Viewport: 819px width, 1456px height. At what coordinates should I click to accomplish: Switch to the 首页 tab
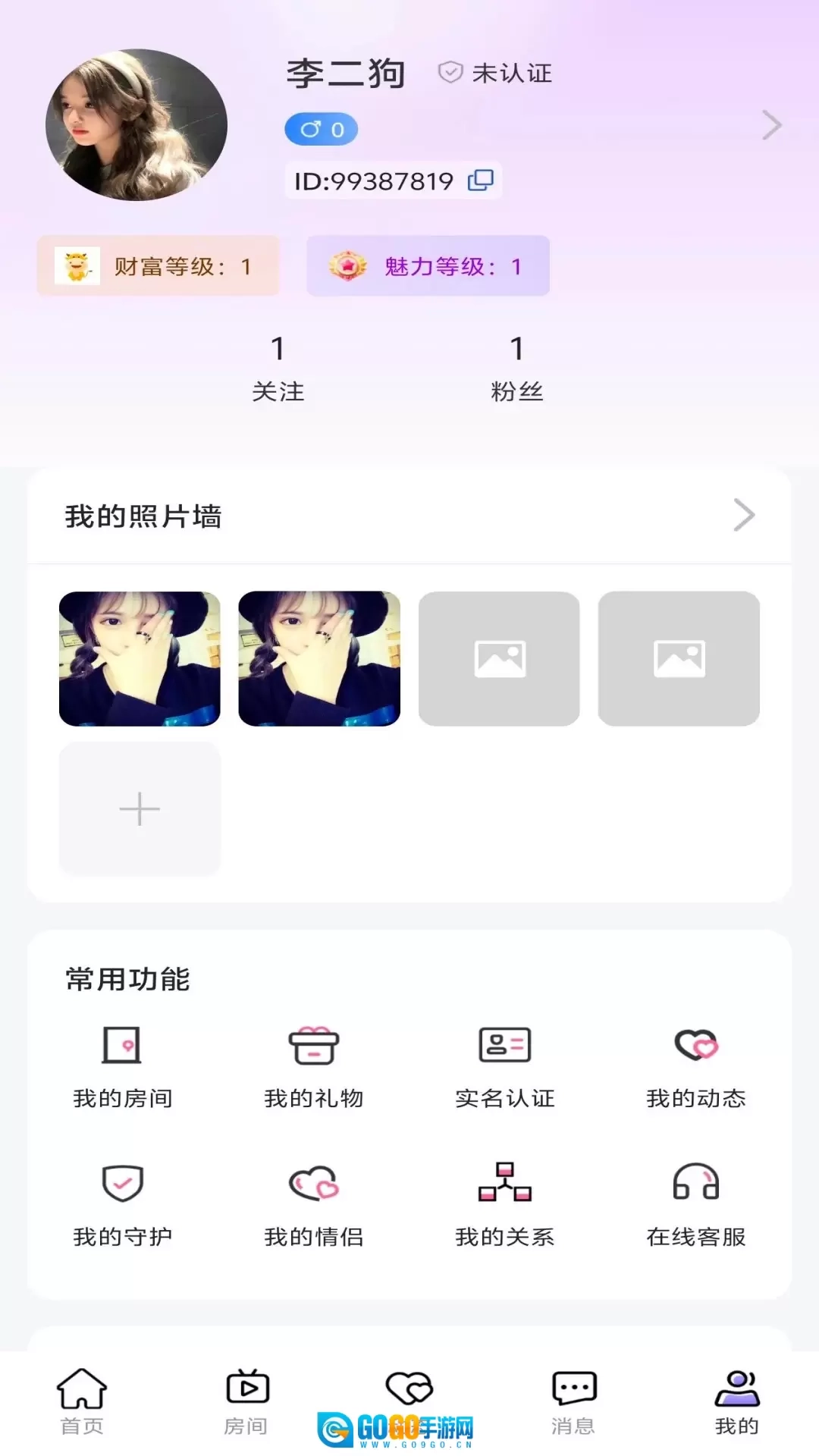82,1401
